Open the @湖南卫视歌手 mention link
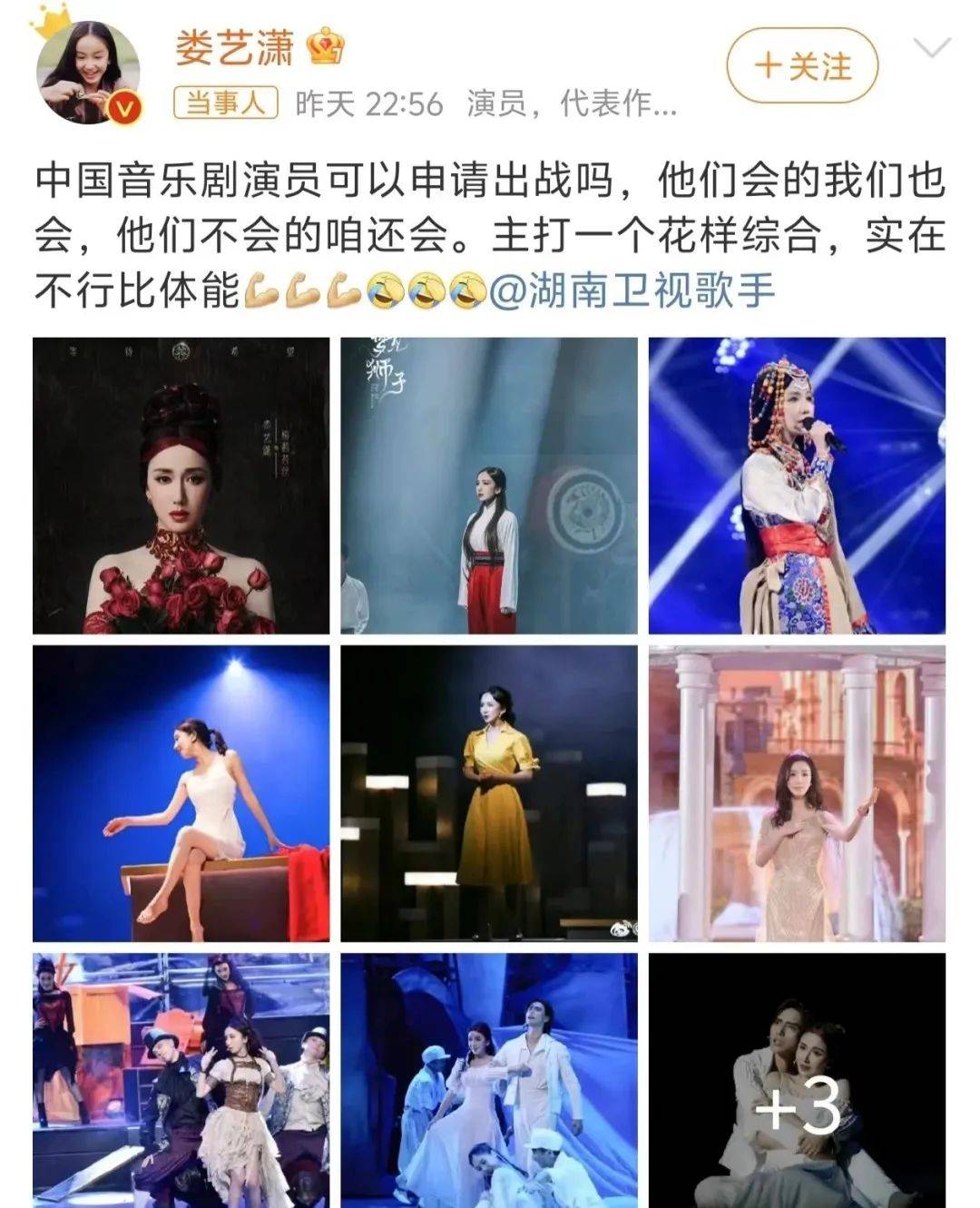The height and width of the screenshot is (1208, 980). pos(632,291)
